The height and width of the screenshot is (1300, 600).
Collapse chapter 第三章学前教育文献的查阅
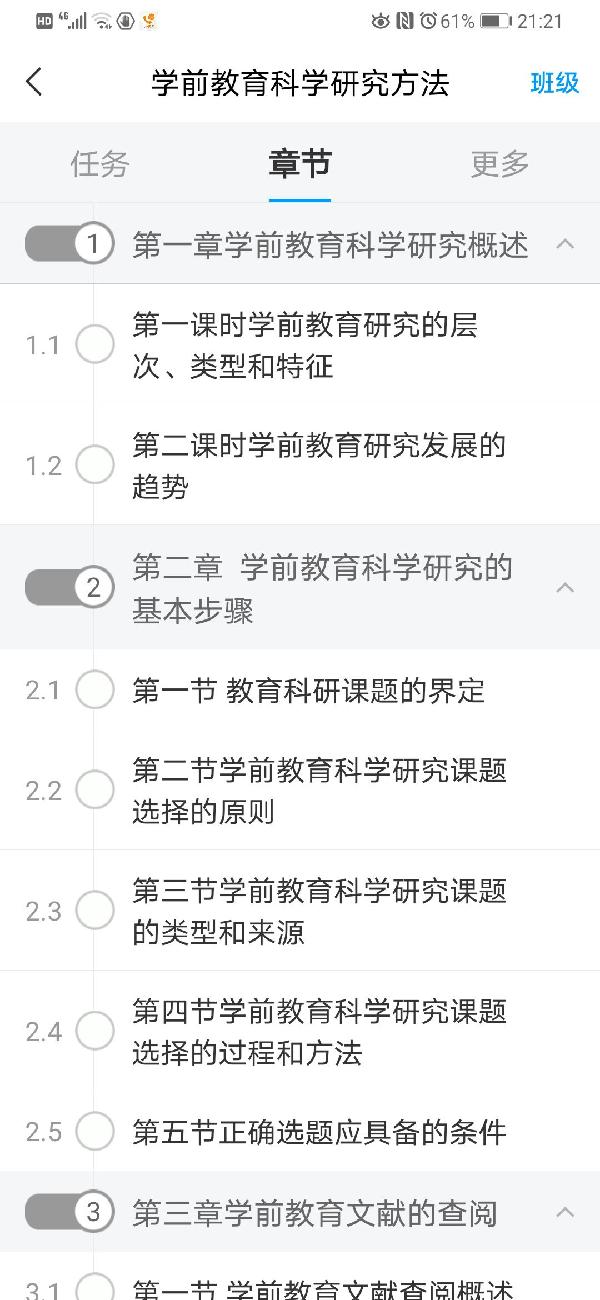tap(564, 1213)
